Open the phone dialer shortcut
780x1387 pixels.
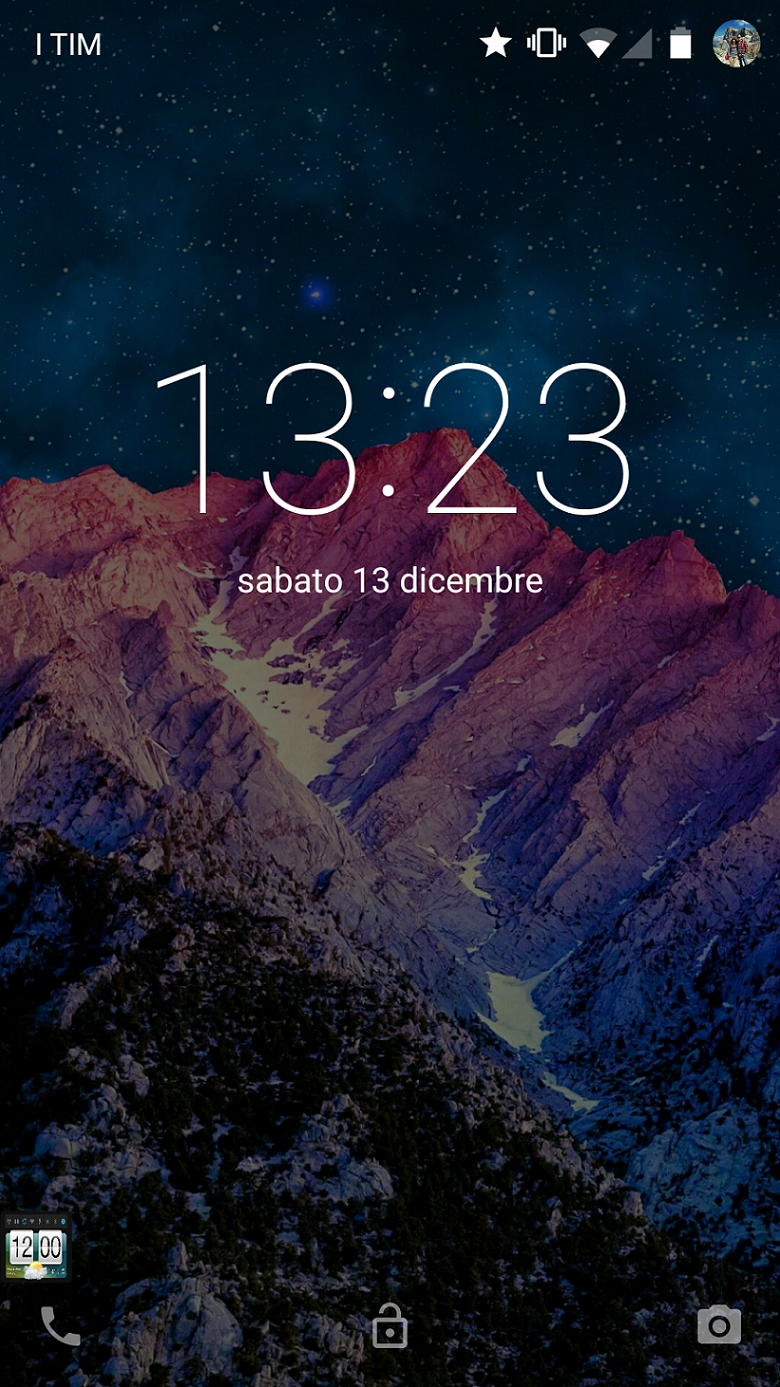[60, 1326]
